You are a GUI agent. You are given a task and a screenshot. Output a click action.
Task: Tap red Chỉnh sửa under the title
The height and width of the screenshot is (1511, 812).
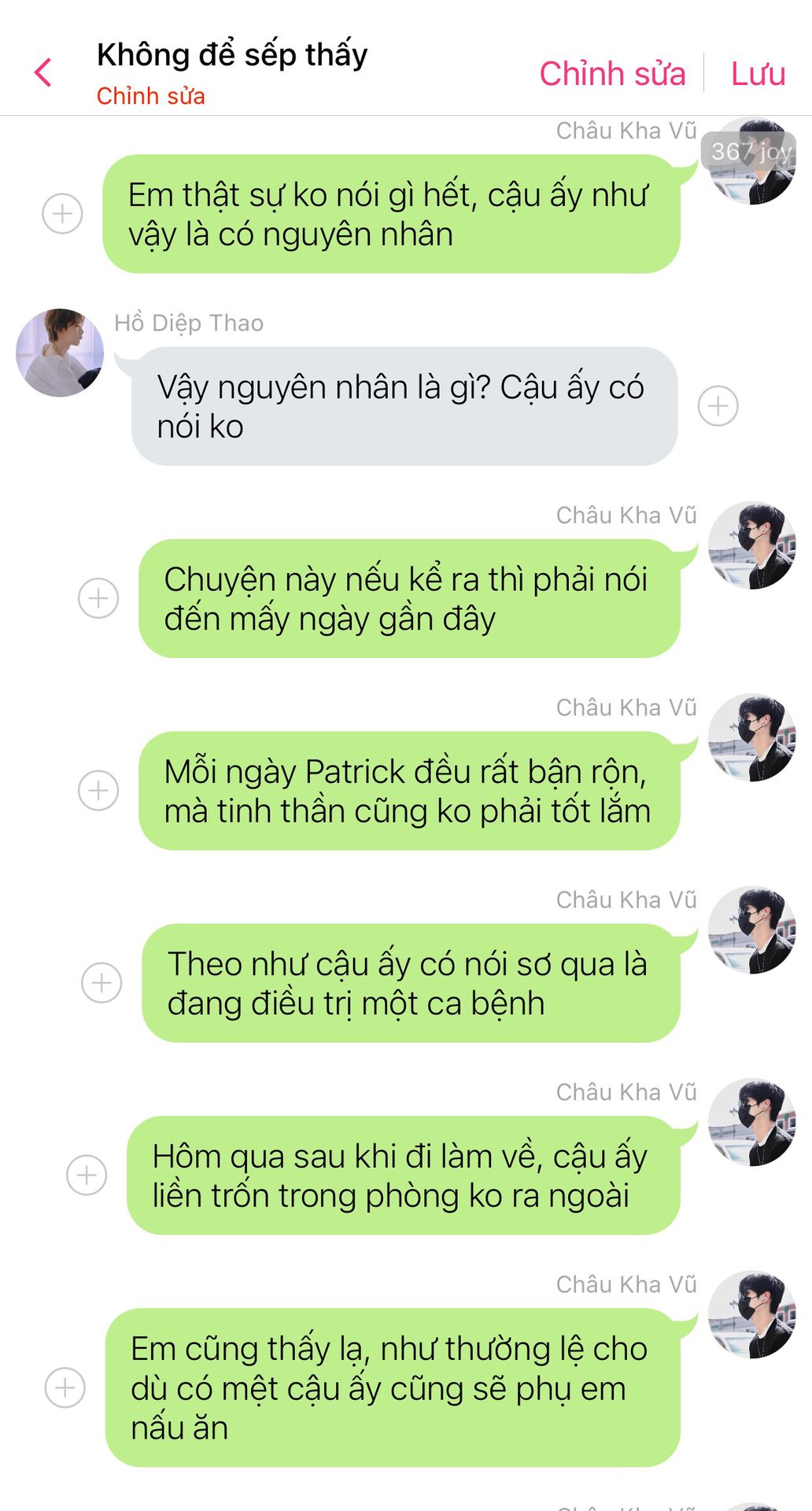click(x=150, y=96)
